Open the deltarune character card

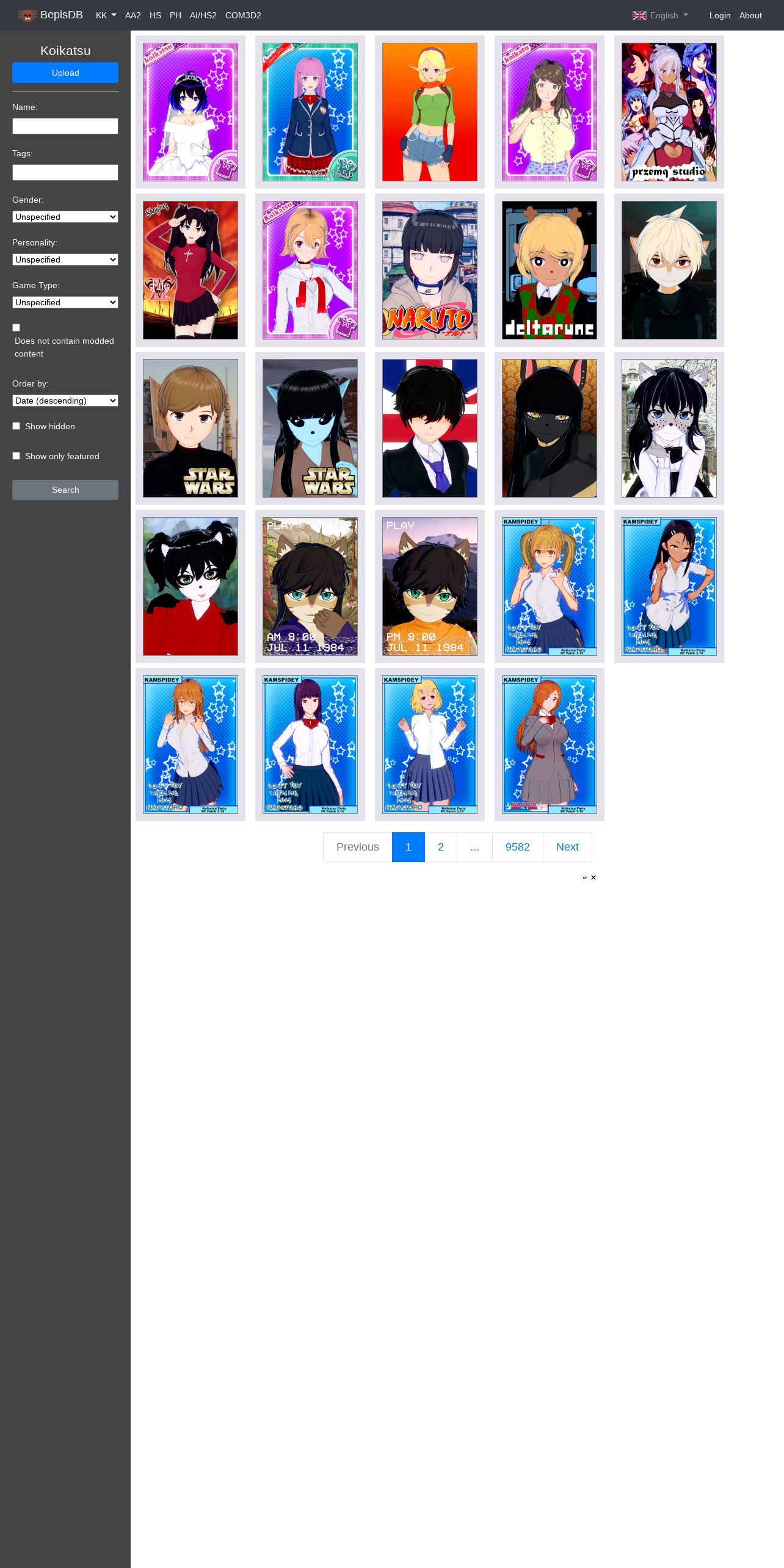tap(550, 270)
